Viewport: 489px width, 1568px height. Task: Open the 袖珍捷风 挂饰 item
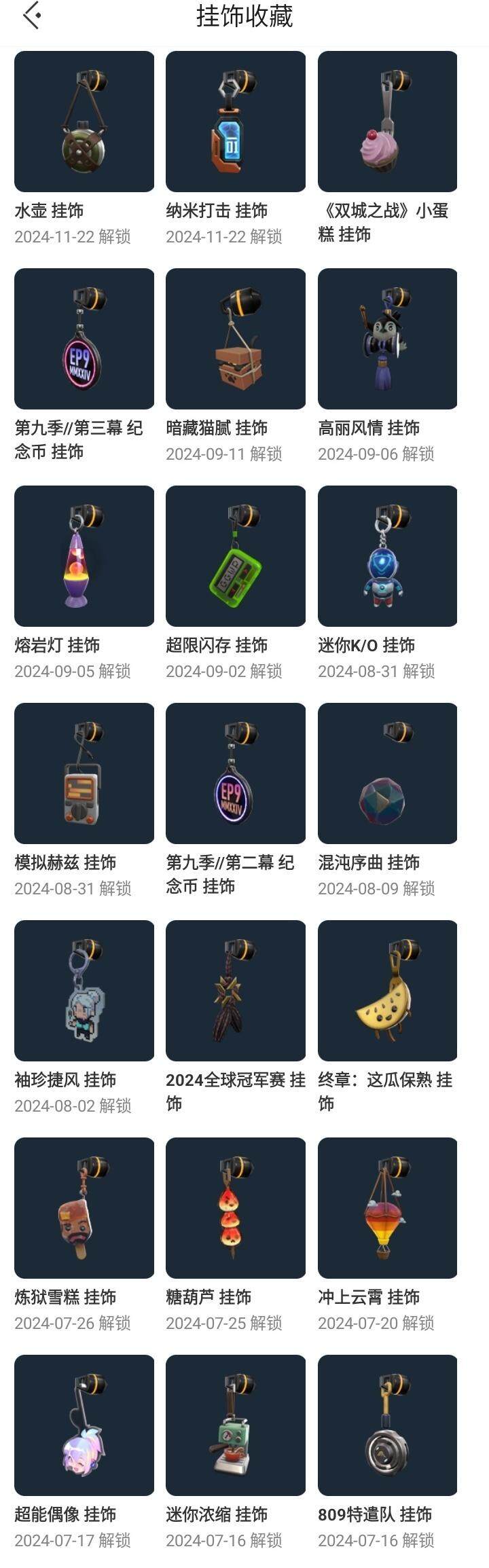(x=84, y=991)
